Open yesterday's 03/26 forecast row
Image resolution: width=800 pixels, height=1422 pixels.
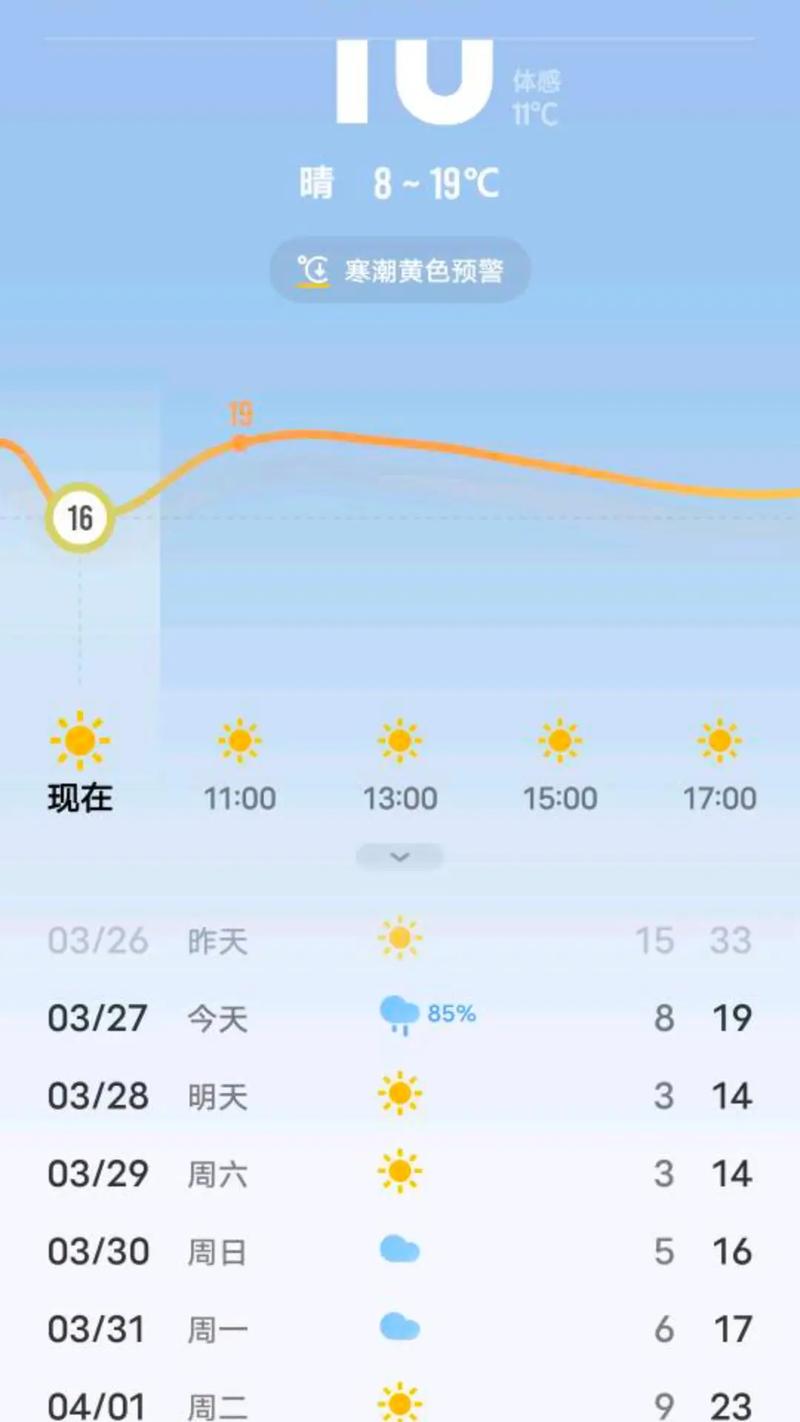point(399,941)
